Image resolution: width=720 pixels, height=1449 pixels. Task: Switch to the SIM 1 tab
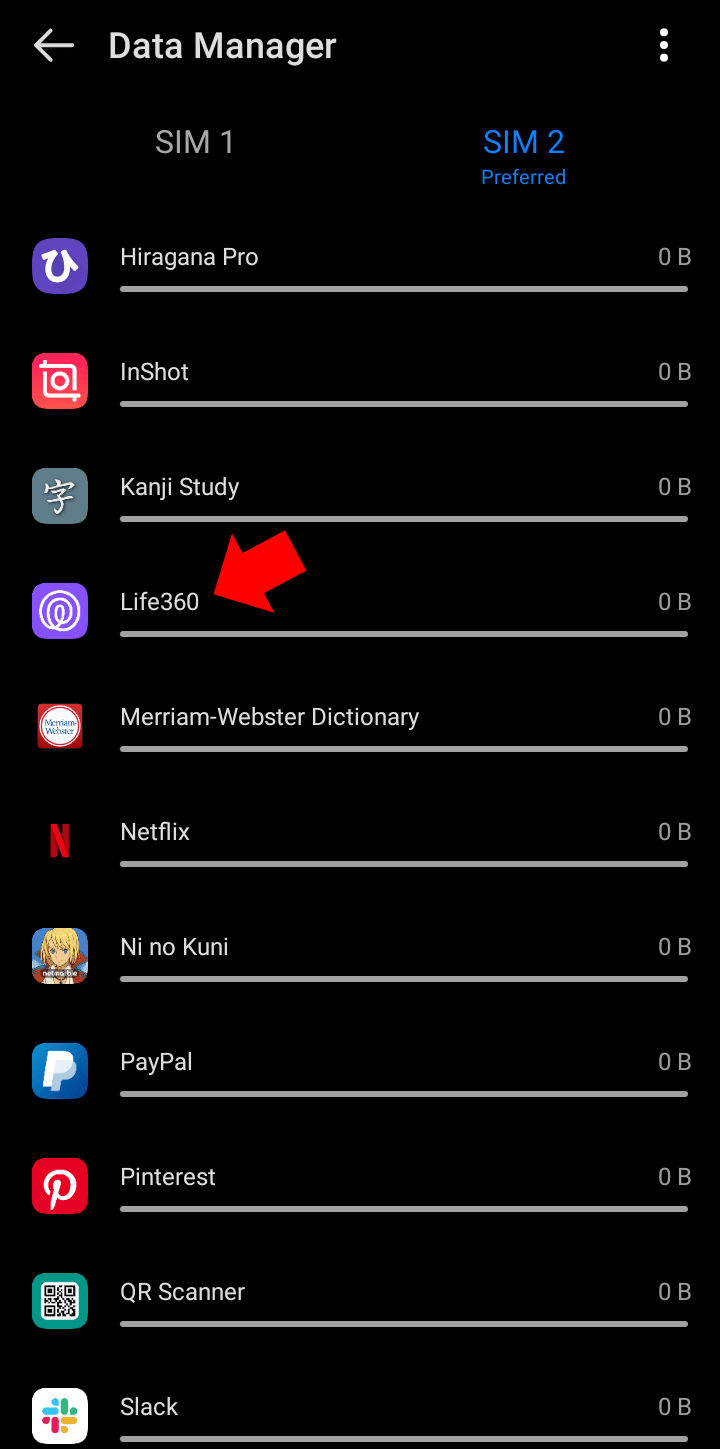click(x=194, y=142)
